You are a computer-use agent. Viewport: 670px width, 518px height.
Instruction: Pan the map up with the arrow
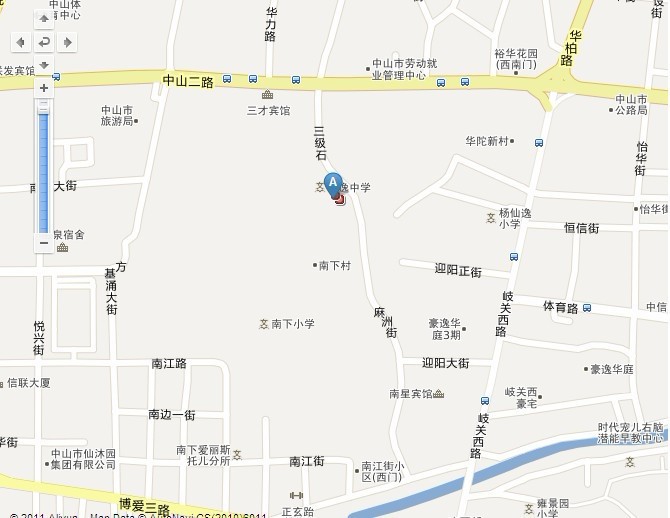click(44, 19)
